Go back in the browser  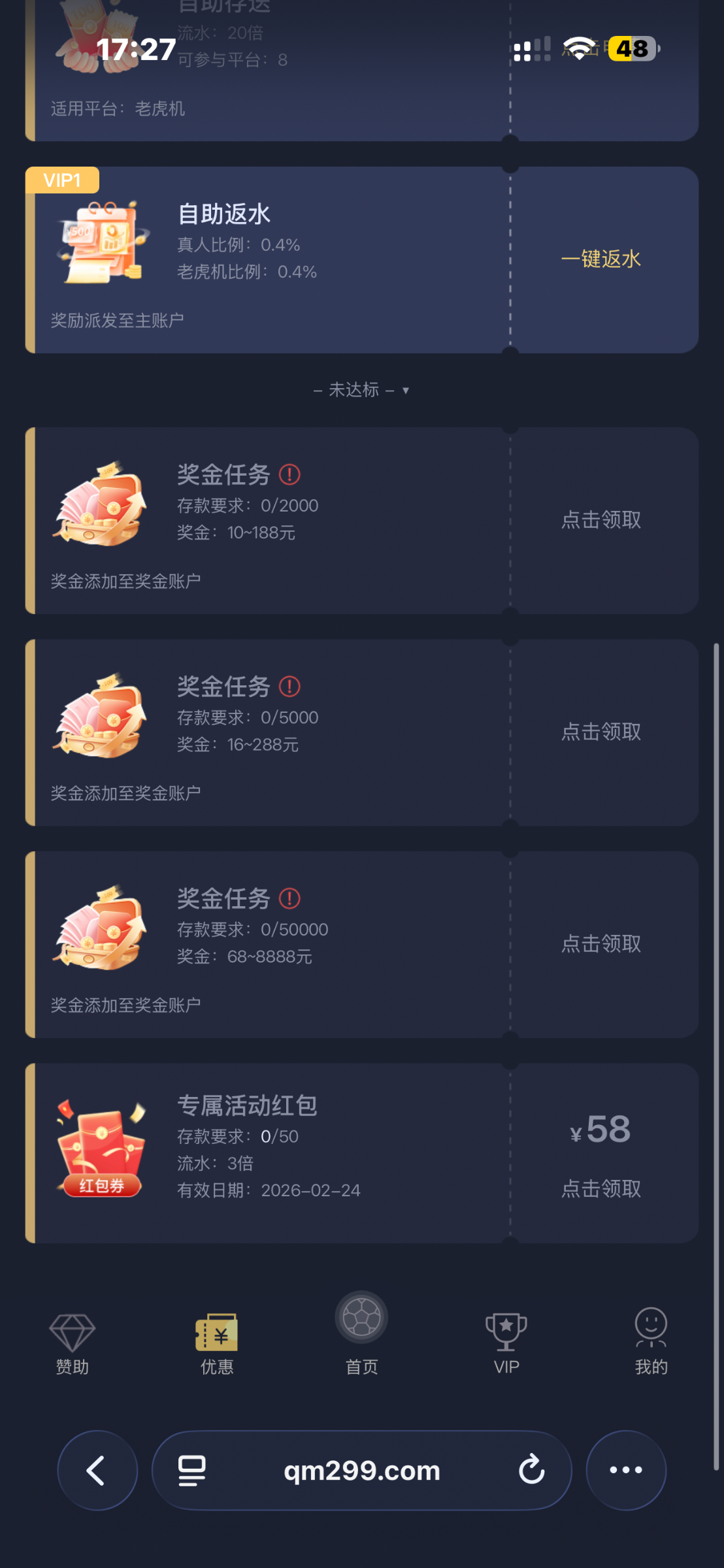[97, 1471]
